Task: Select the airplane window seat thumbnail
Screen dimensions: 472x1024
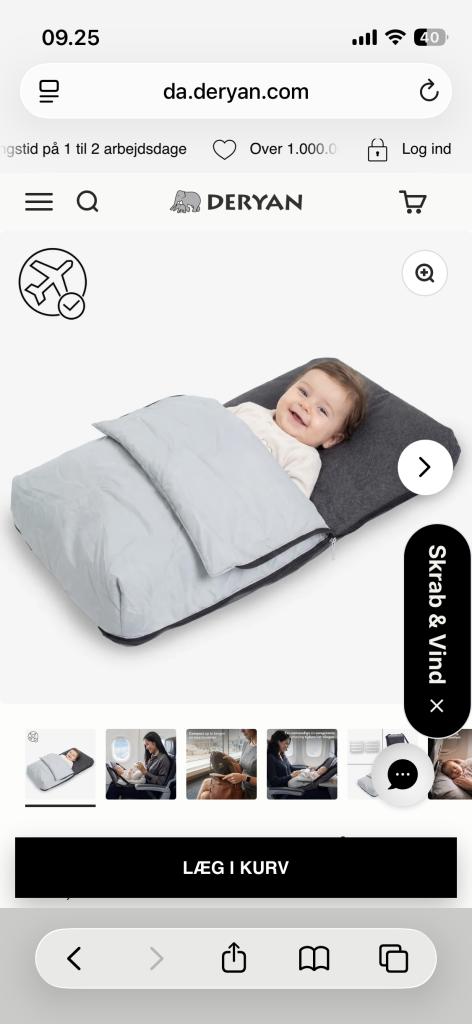Action: (x=141, y=764)
